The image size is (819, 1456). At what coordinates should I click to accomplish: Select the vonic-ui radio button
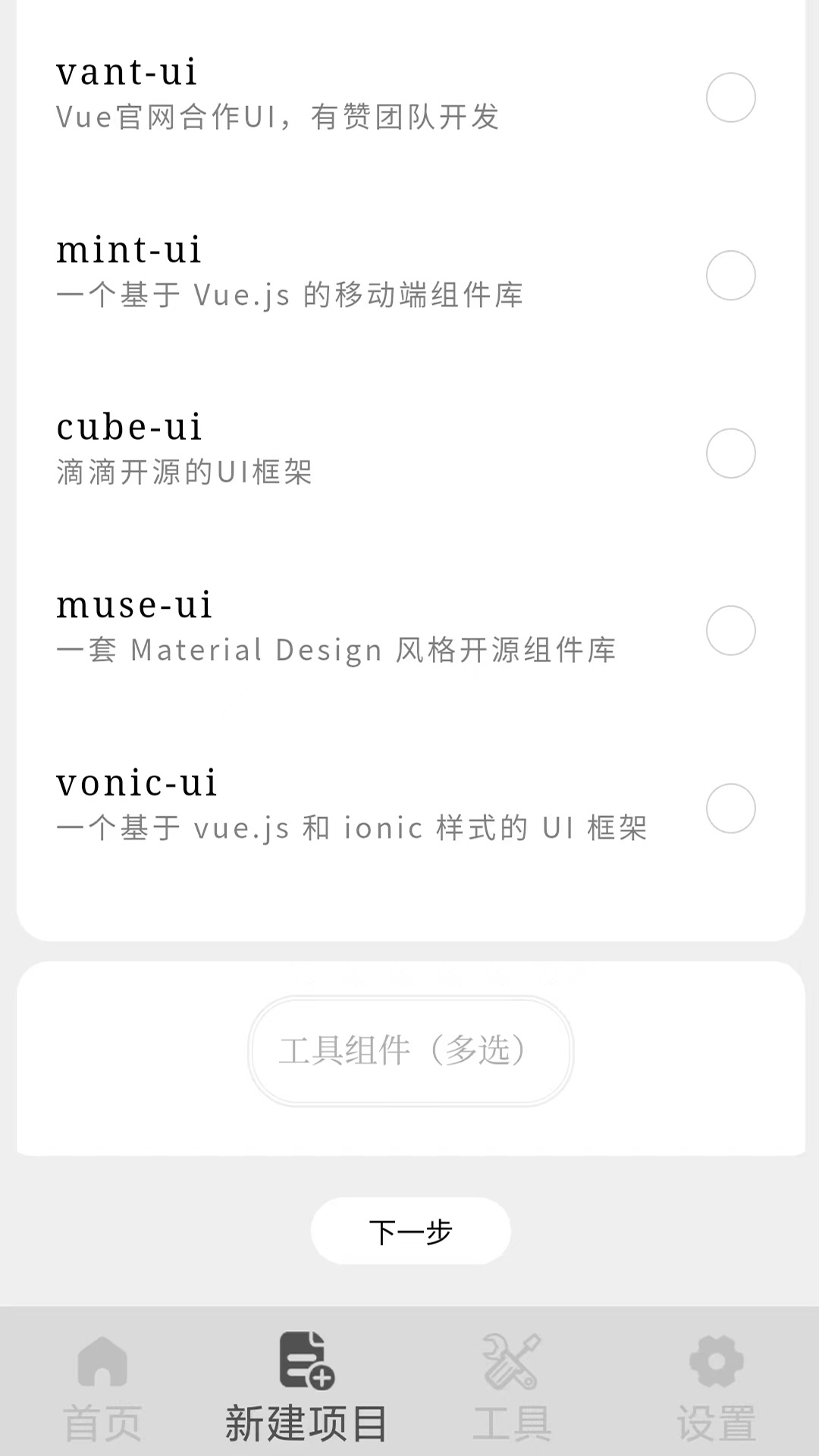(730, 808)
